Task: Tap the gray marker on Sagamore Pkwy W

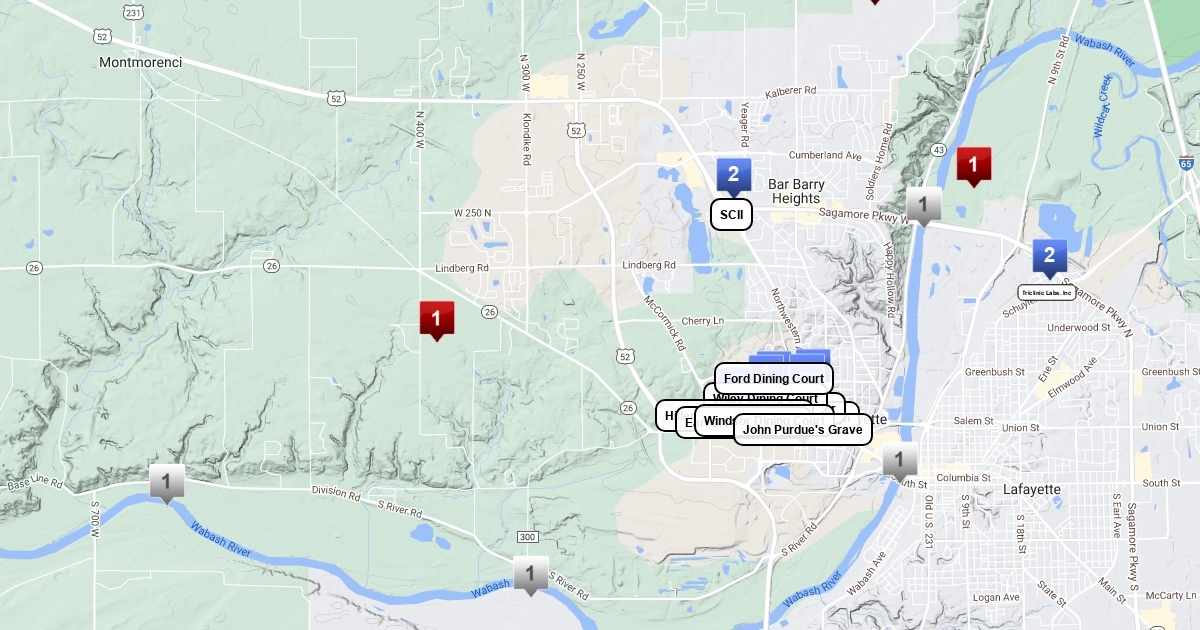Action: click(924, 205)
